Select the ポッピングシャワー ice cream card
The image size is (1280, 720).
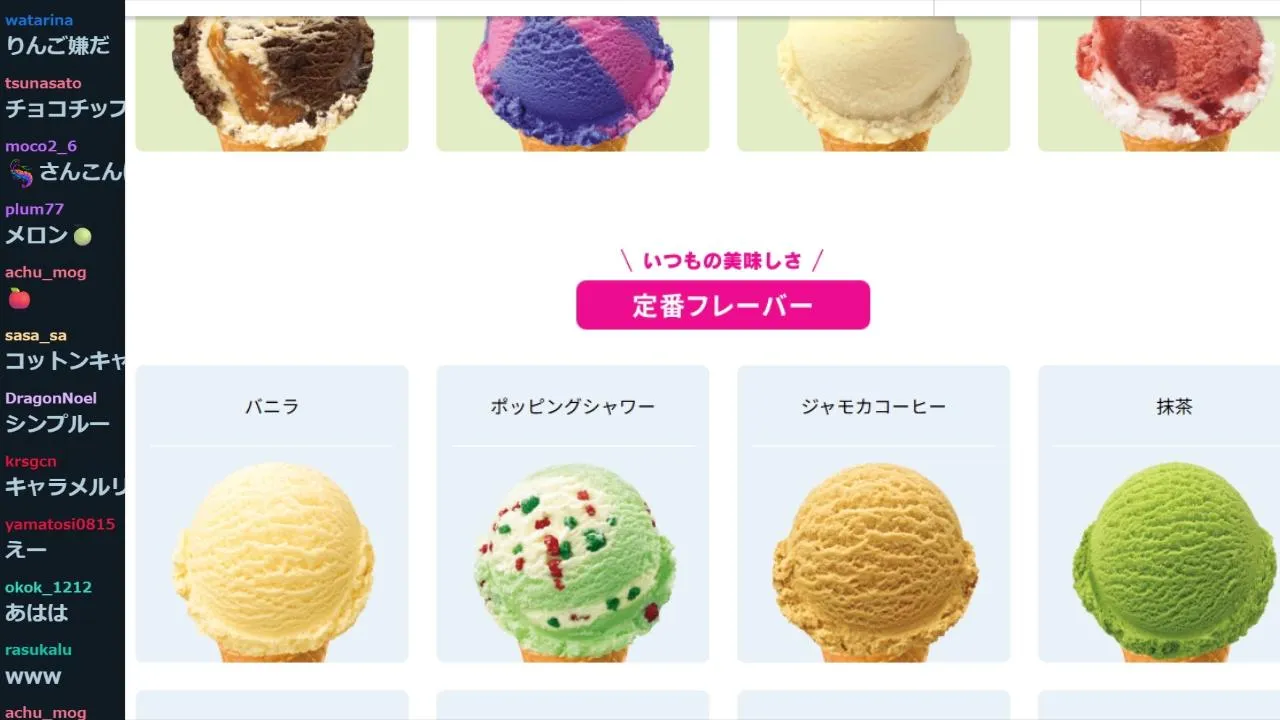tap(573, 513)
